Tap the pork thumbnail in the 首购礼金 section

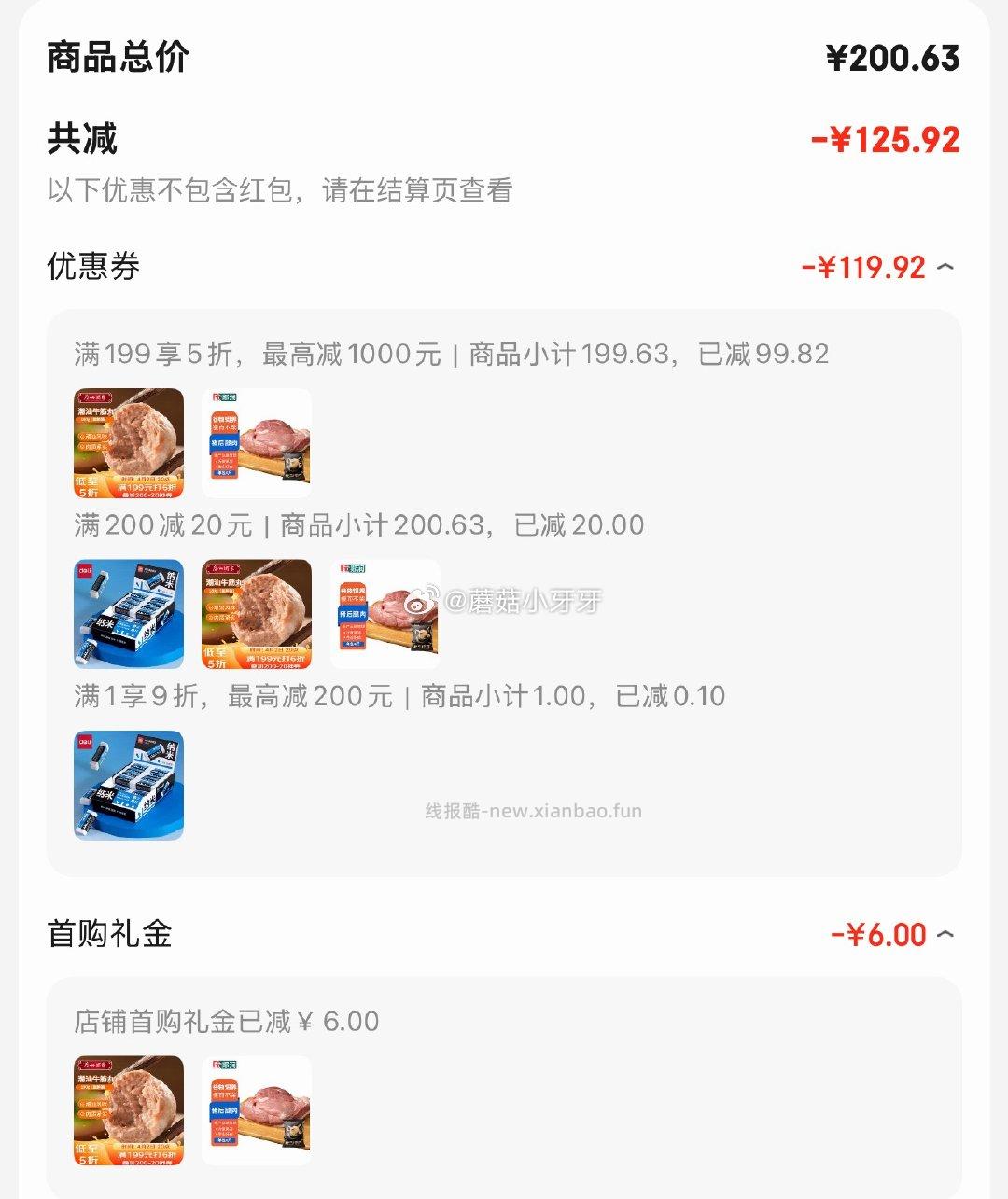tap(257, 1110)
